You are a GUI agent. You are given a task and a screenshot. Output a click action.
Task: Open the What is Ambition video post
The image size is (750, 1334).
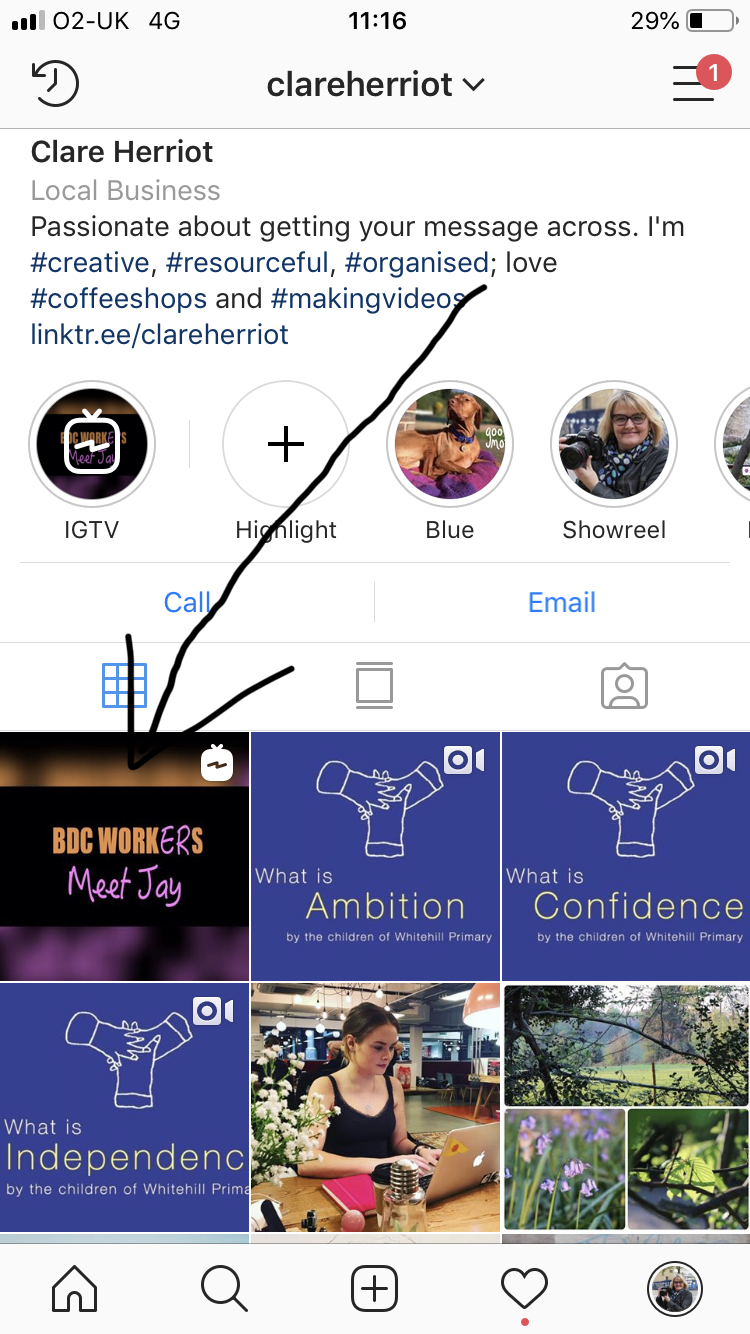coord(375,856)
